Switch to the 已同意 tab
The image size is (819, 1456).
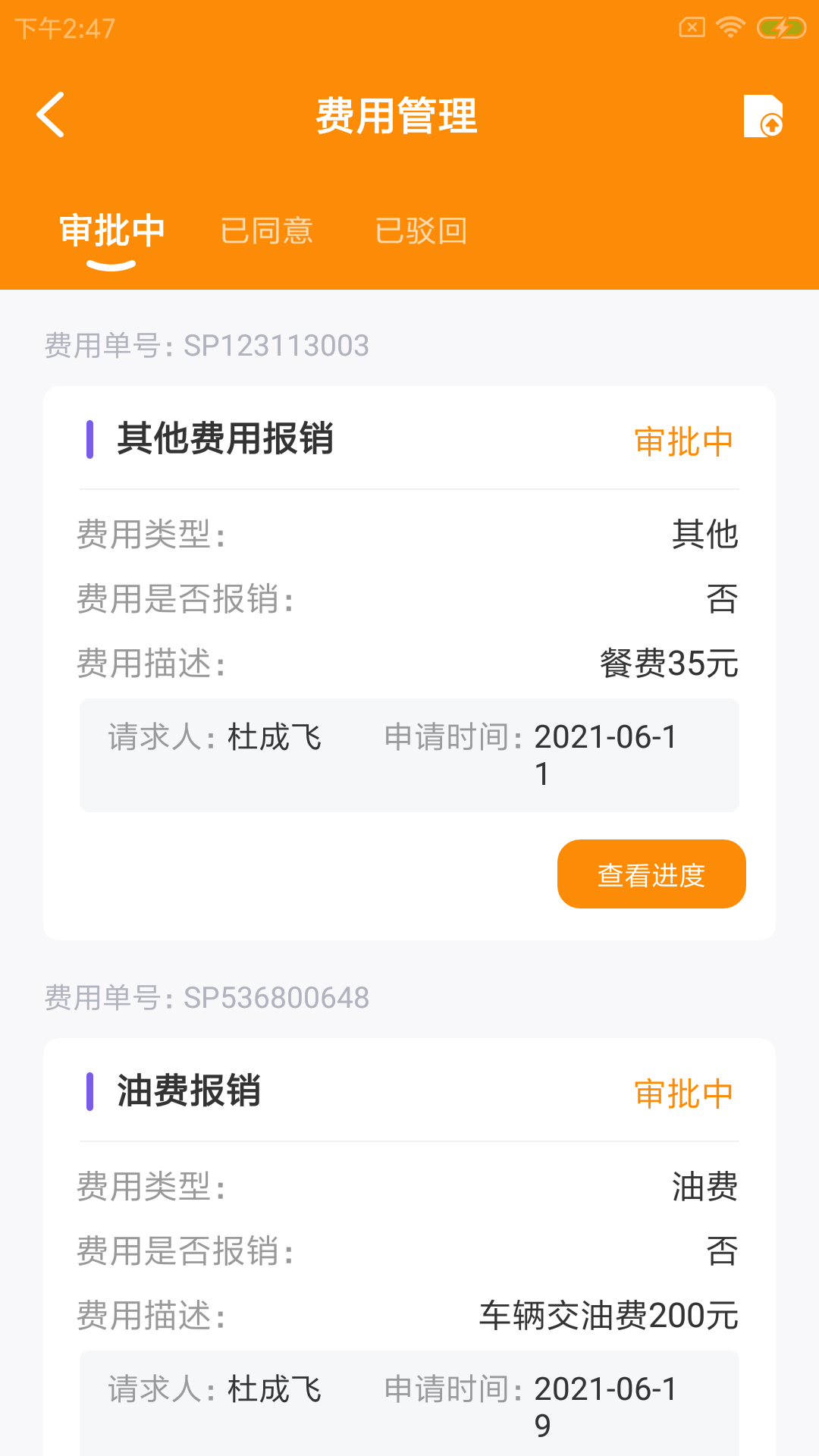266,231
